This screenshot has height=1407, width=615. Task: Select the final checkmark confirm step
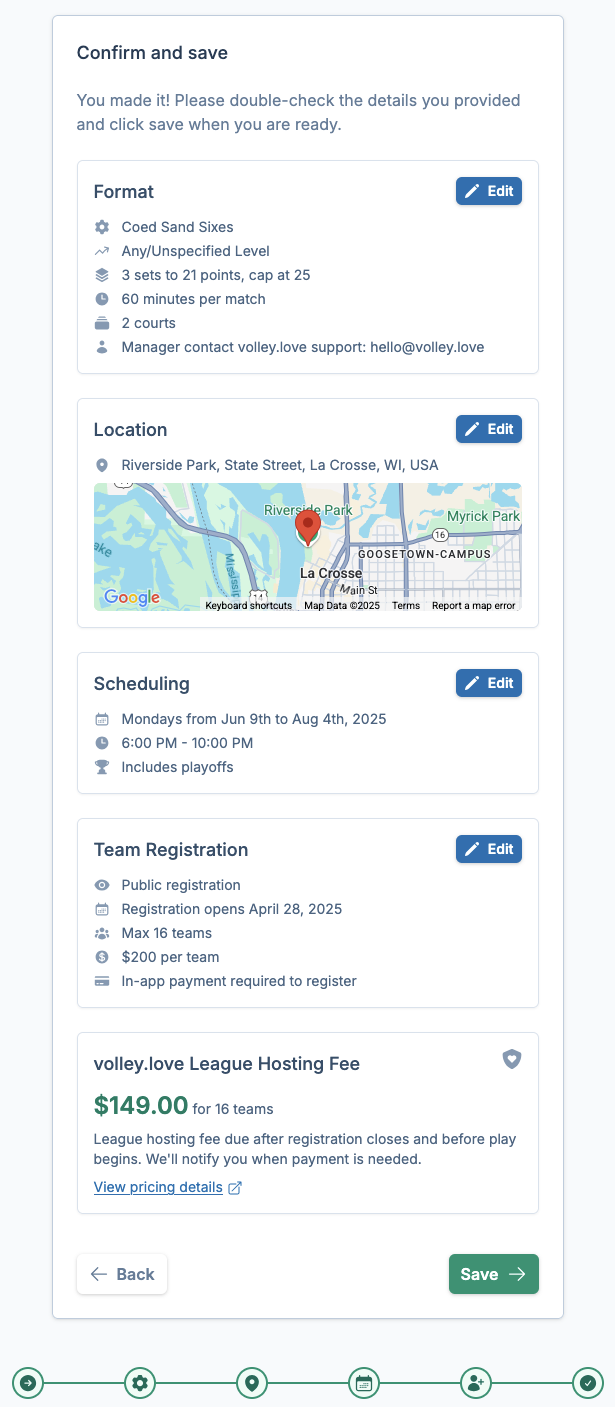[588, 1383]
